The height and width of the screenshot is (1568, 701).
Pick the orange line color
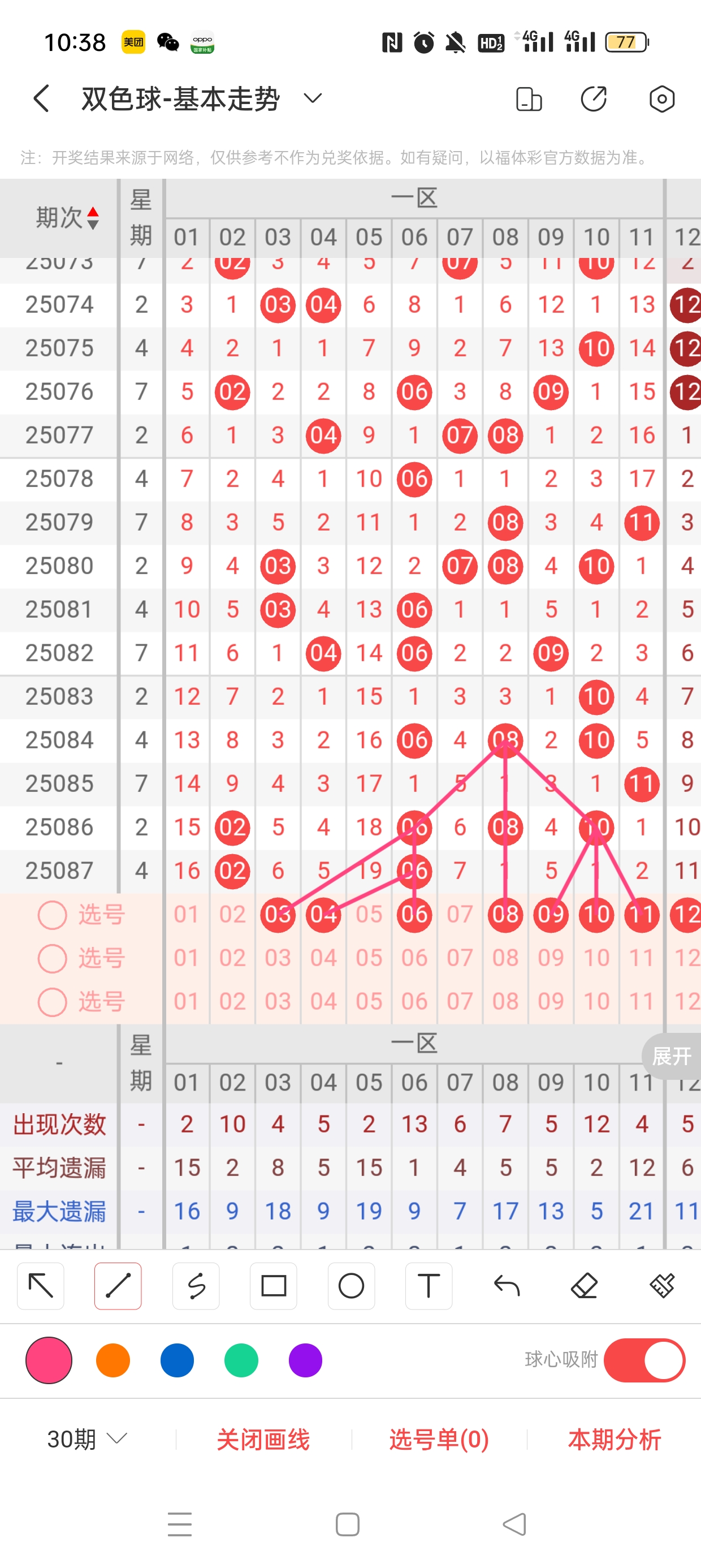pyautogui.click(x=113, y=1360)
